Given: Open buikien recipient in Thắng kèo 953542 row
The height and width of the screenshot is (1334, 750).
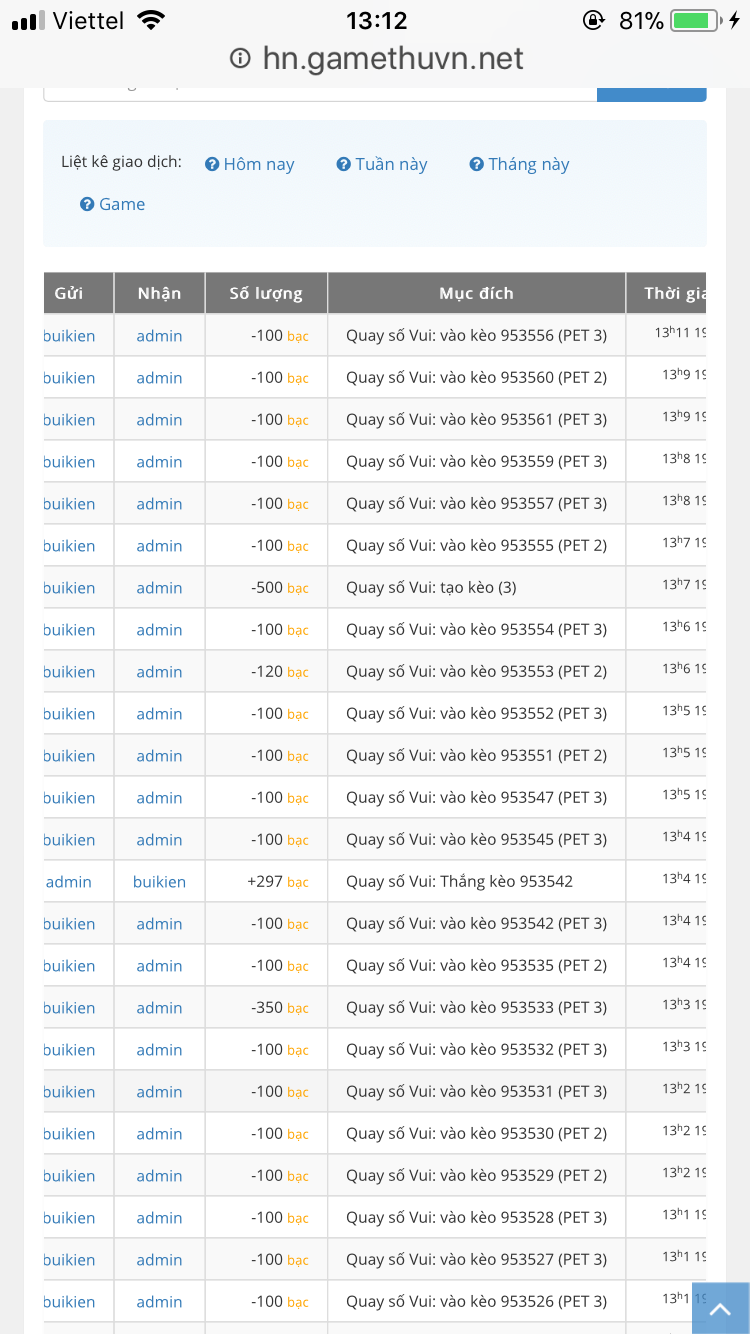Looking at the screenshot, I should click(159, 882).
